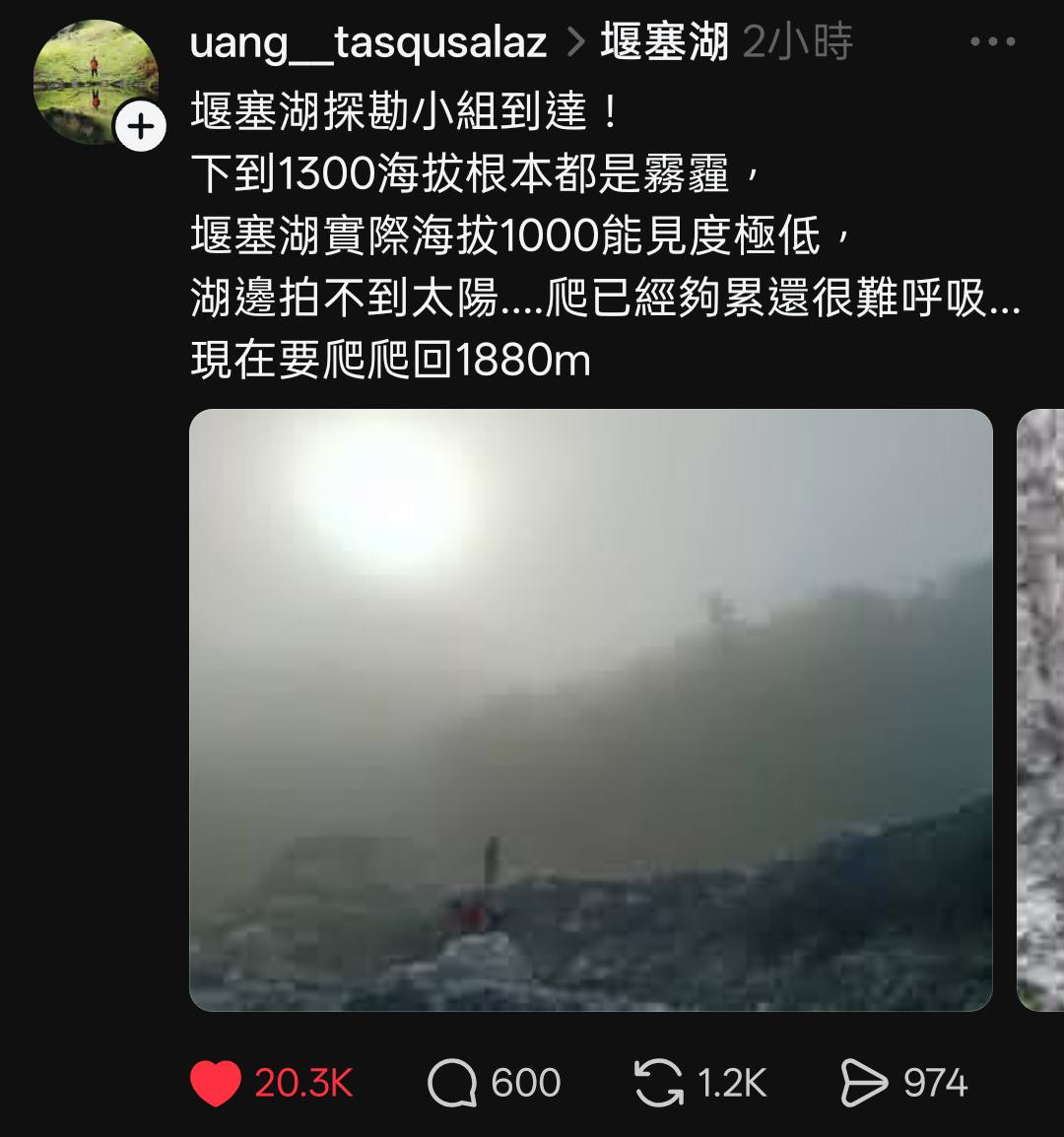The width and height of the screenshot is (1064, 1137).
Task: View the foggy lake photo full screen
Action: pos(590,709)
